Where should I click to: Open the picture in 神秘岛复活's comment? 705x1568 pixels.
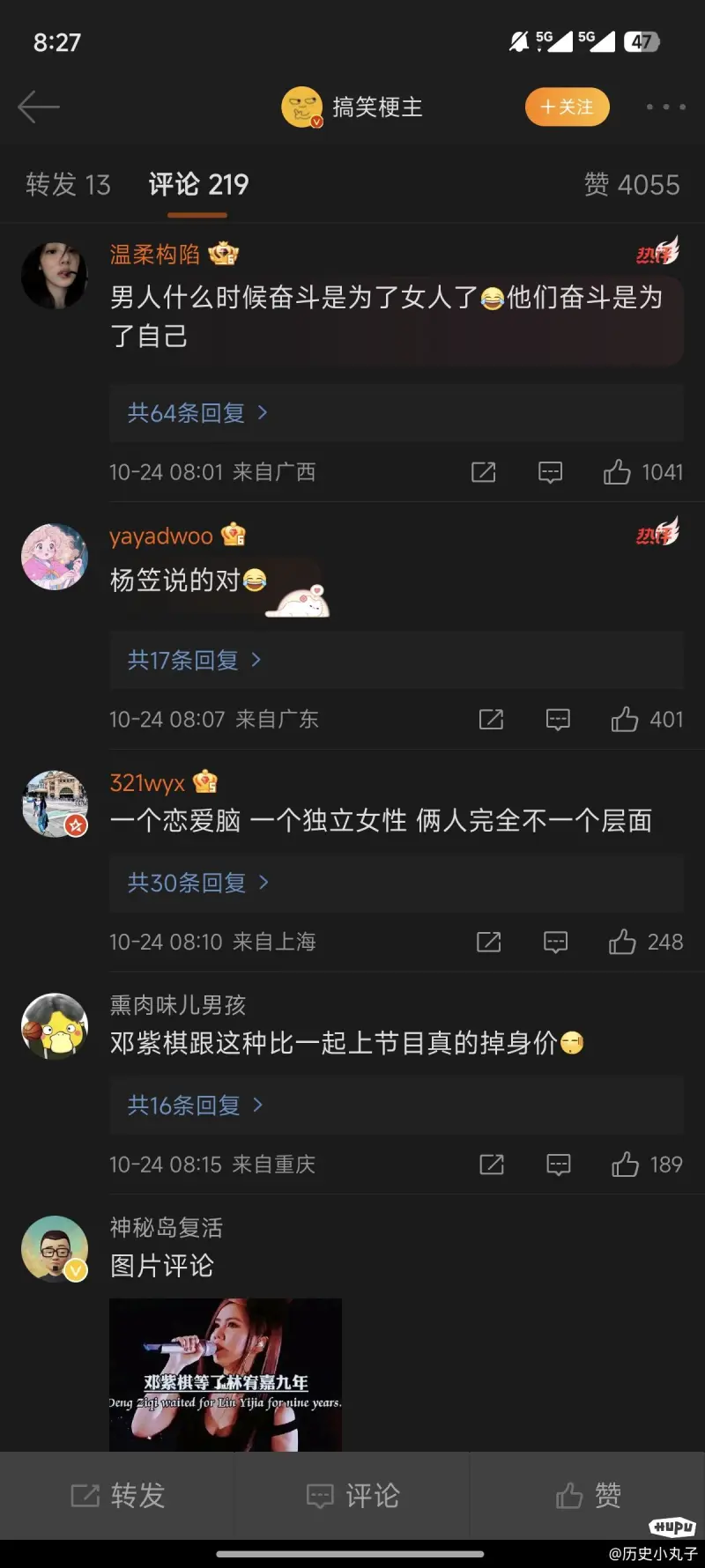(x=226, y=1374)
